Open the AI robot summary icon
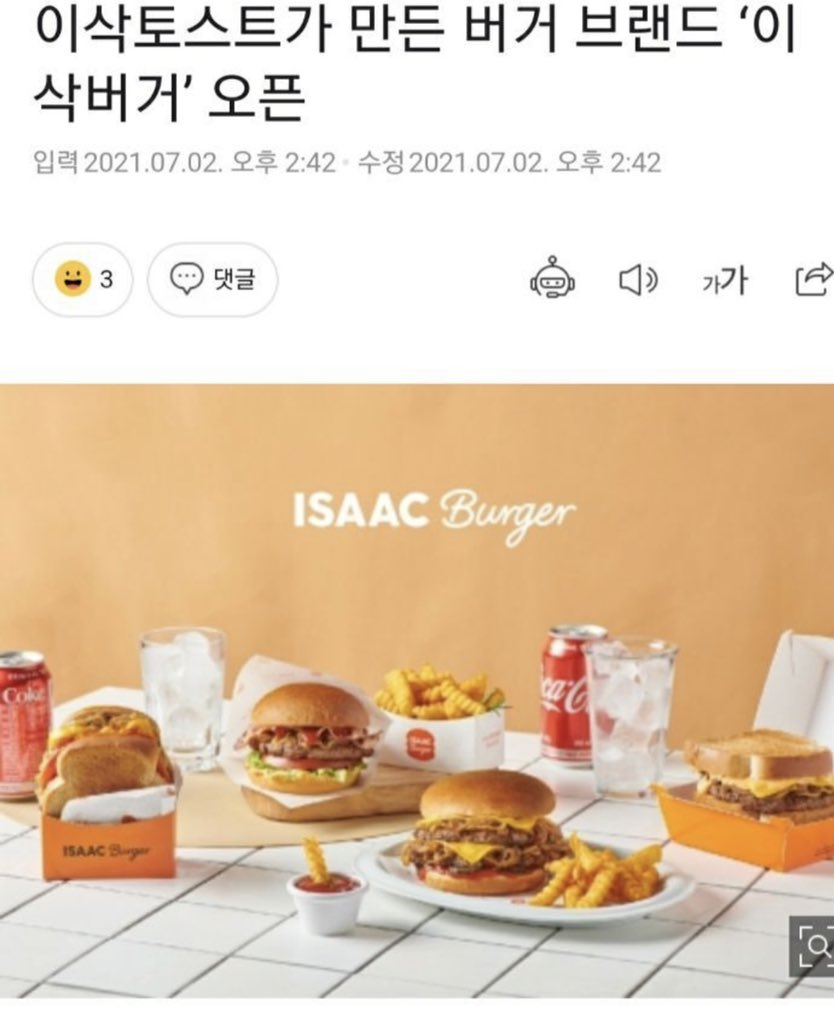The image size is (834, 1024). (x=552, y=280)
